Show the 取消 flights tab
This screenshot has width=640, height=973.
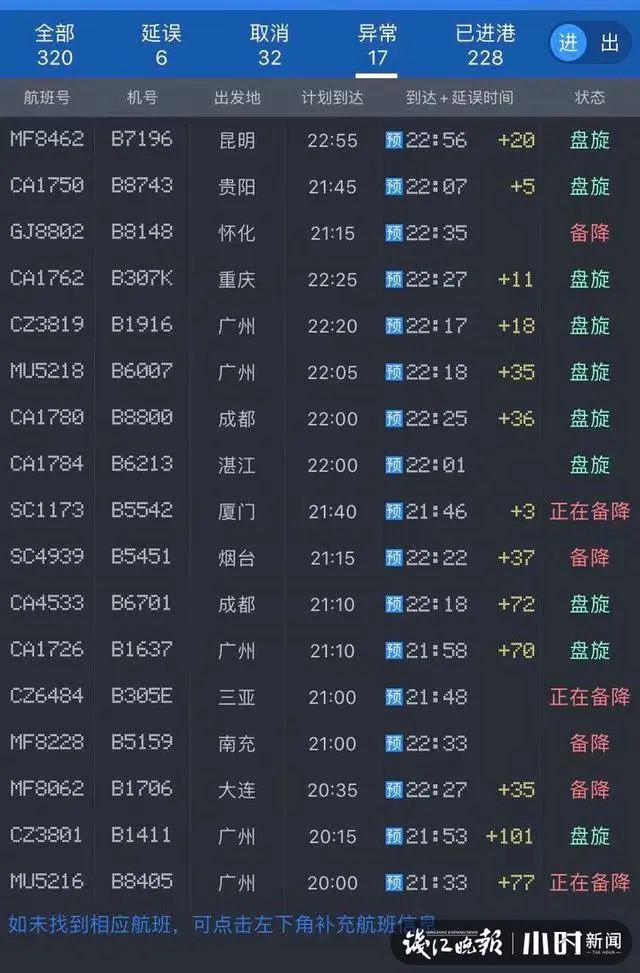(x=269, y=45)
